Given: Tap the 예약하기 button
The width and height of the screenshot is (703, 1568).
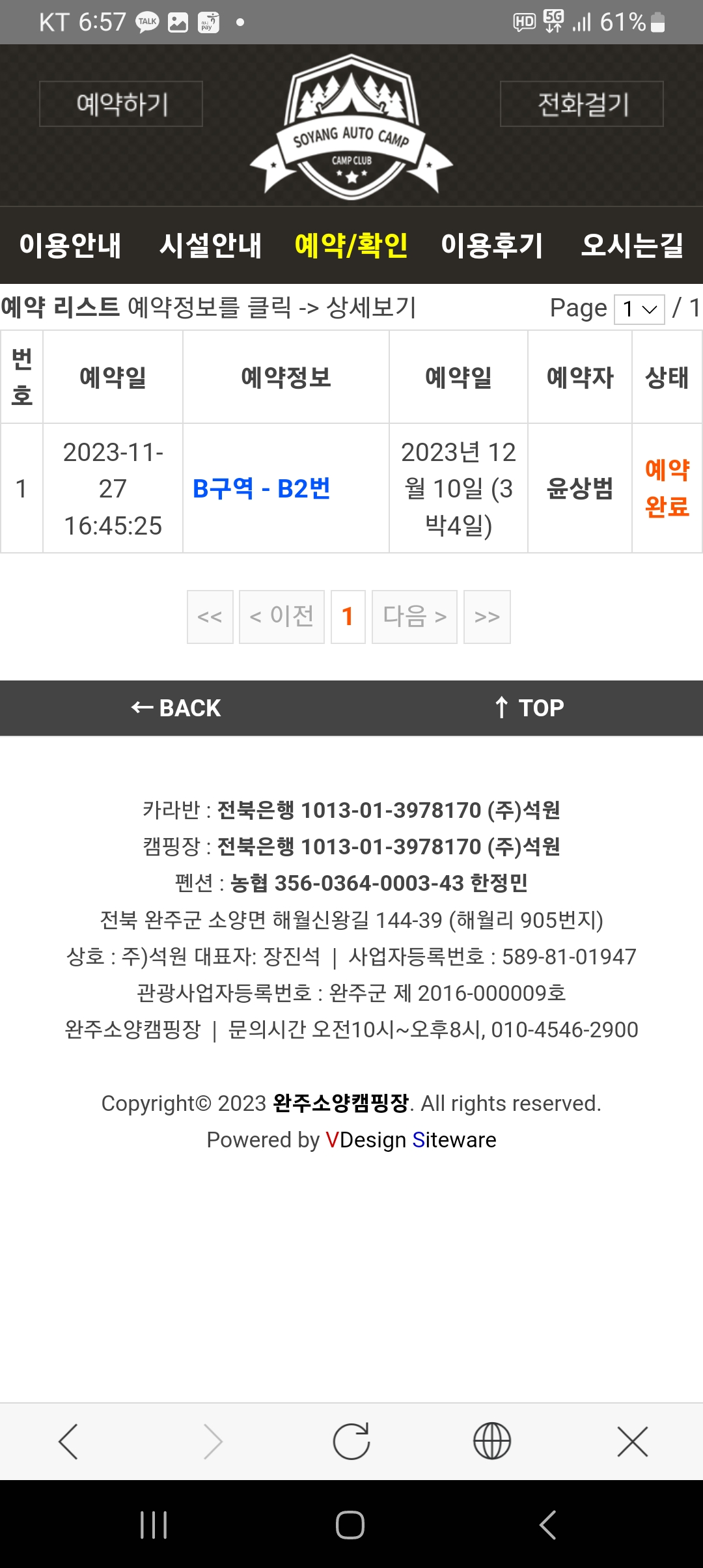Looking at the screenshot, I should (x=121, y=104).
